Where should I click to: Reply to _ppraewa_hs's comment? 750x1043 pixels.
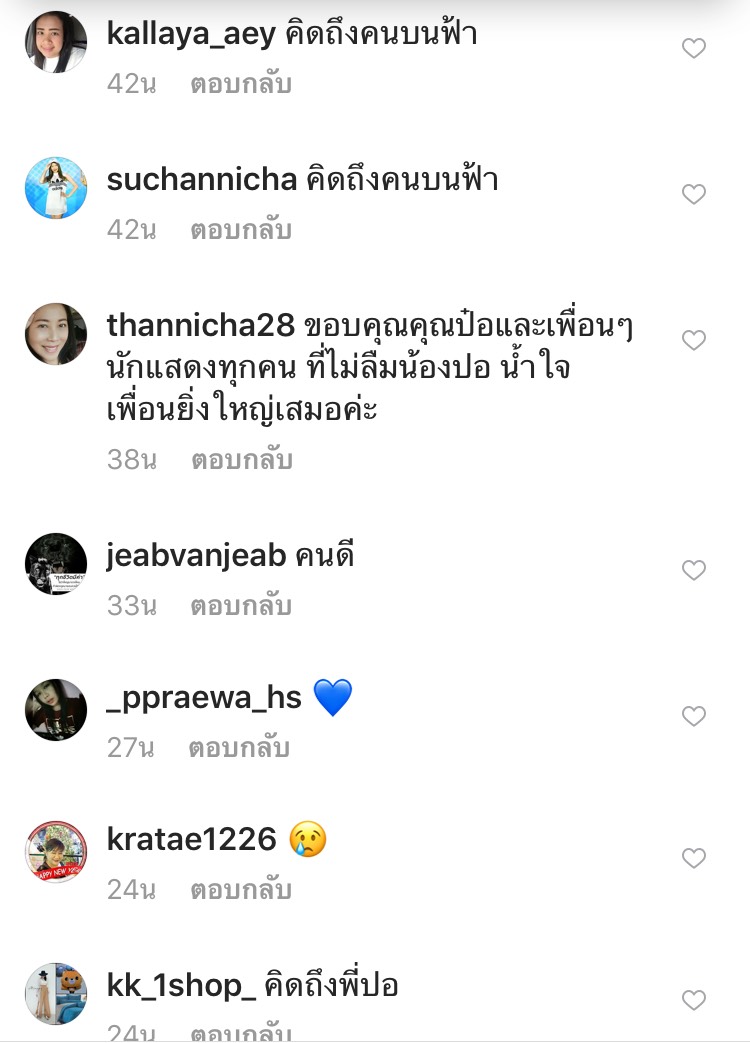(x=239, y=748)
